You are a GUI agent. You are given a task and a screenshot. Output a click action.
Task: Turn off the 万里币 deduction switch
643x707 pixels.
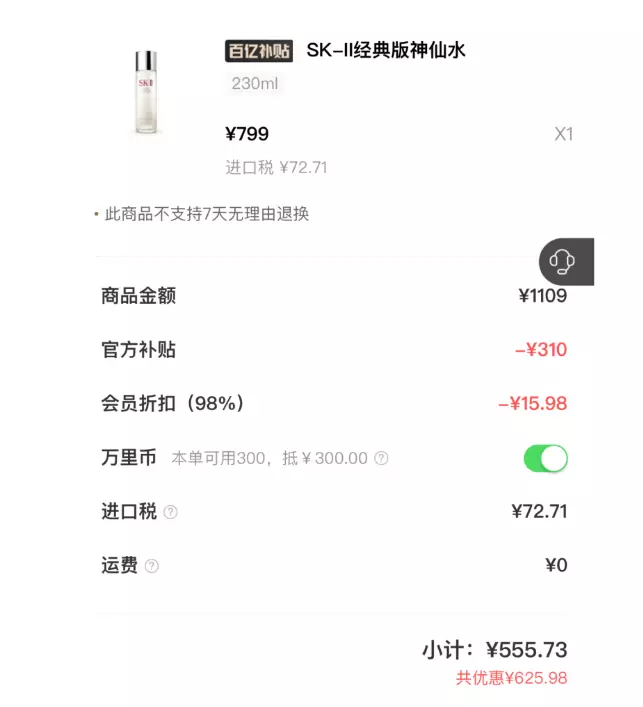tap(545, 458)
